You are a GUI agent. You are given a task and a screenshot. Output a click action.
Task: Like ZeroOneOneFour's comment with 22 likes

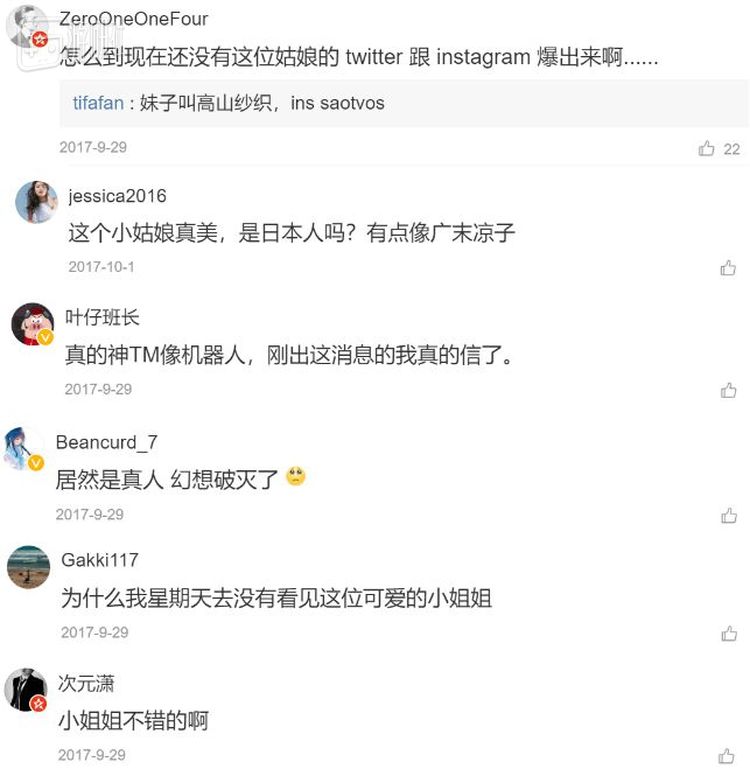point(707,148)
